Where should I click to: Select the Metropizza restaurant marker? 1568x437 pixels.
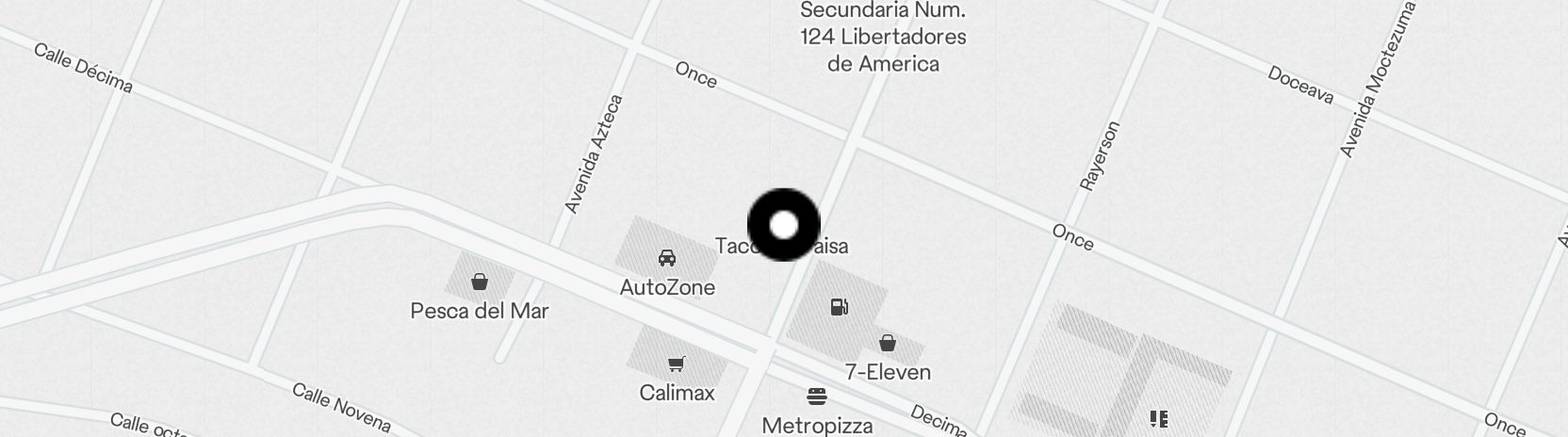coord(817,397)
